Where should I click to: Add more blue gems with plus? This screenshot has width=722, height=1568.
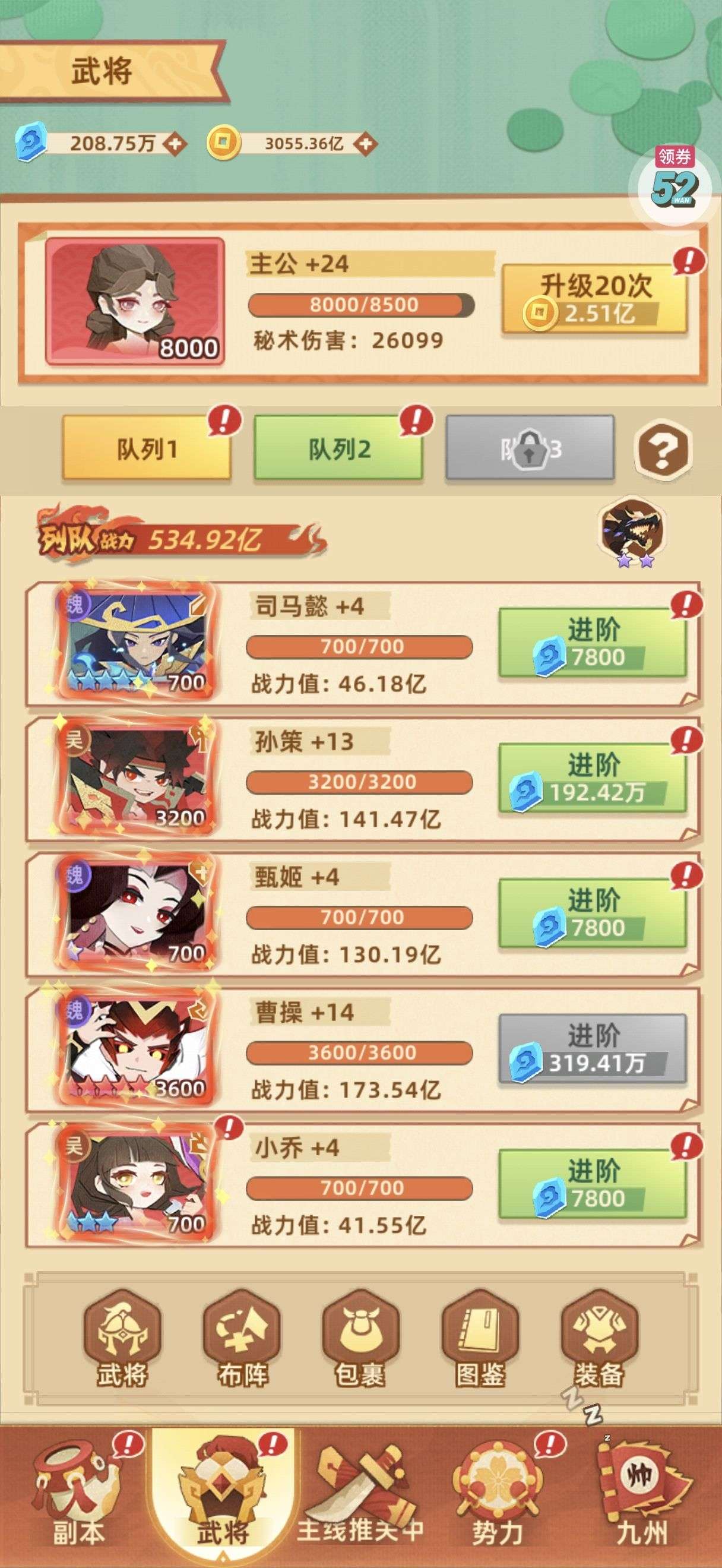click(x=175, y=144)
